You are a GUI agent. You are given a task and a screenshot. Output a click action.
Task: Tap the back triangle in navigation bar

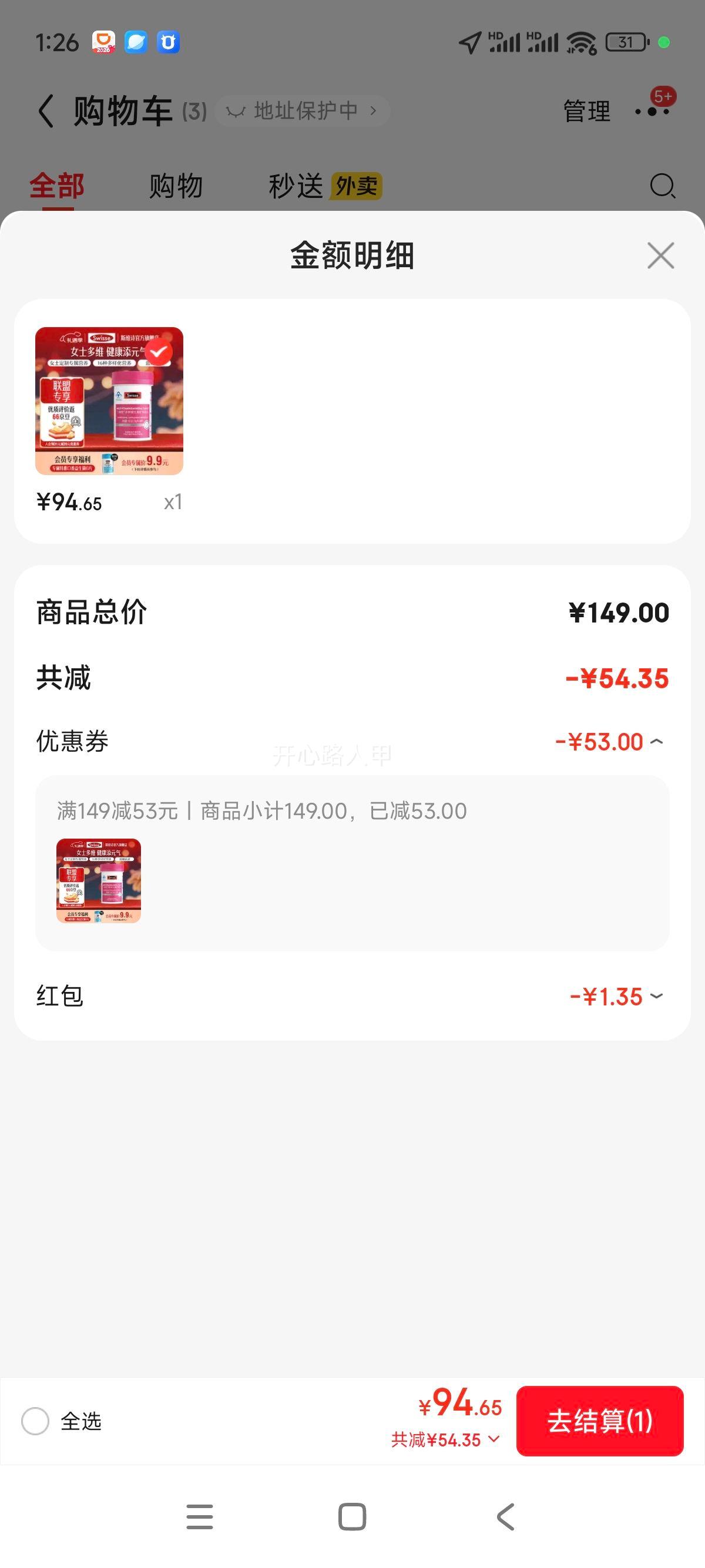(x=505, y=1517)
